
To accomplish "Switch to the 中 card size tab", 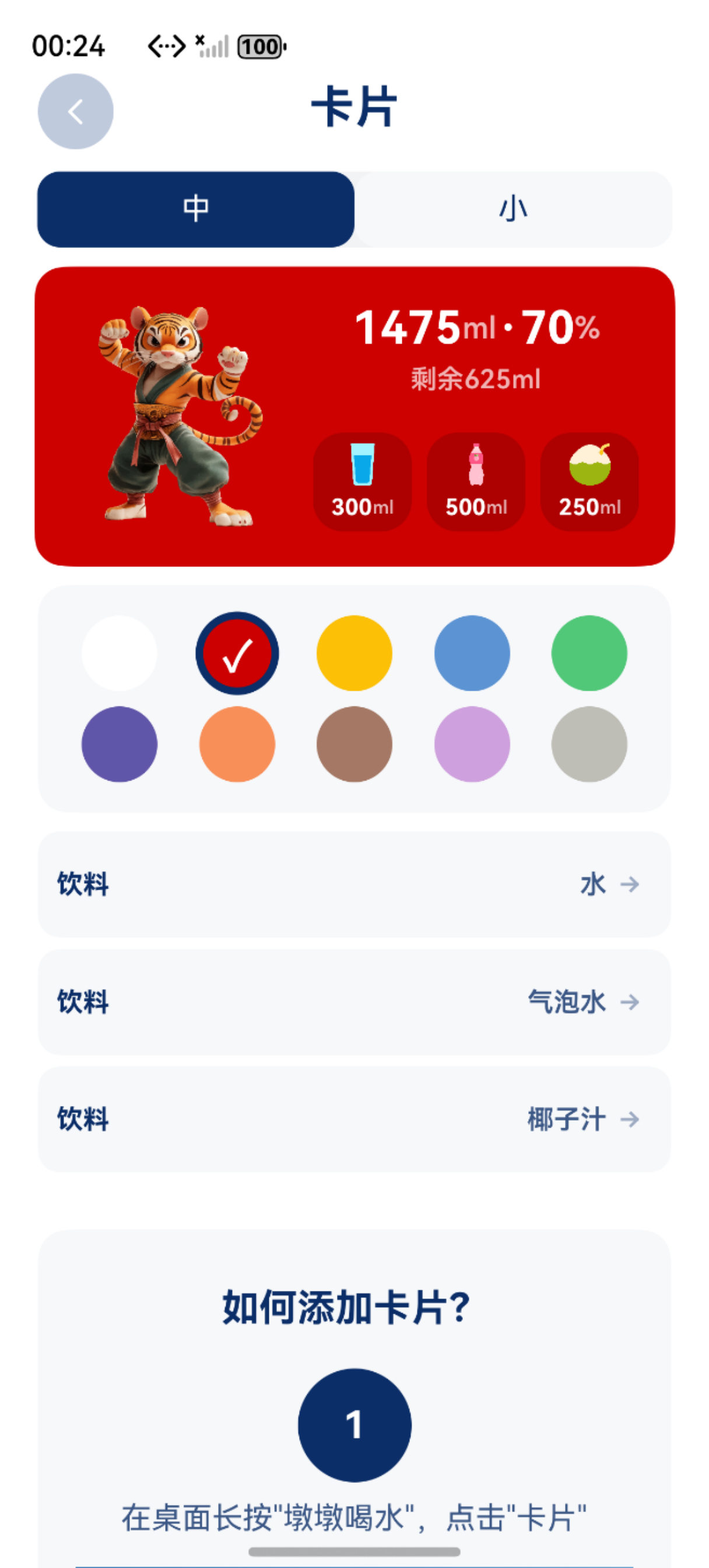I will pyautogui.click(x=196, y=209).
